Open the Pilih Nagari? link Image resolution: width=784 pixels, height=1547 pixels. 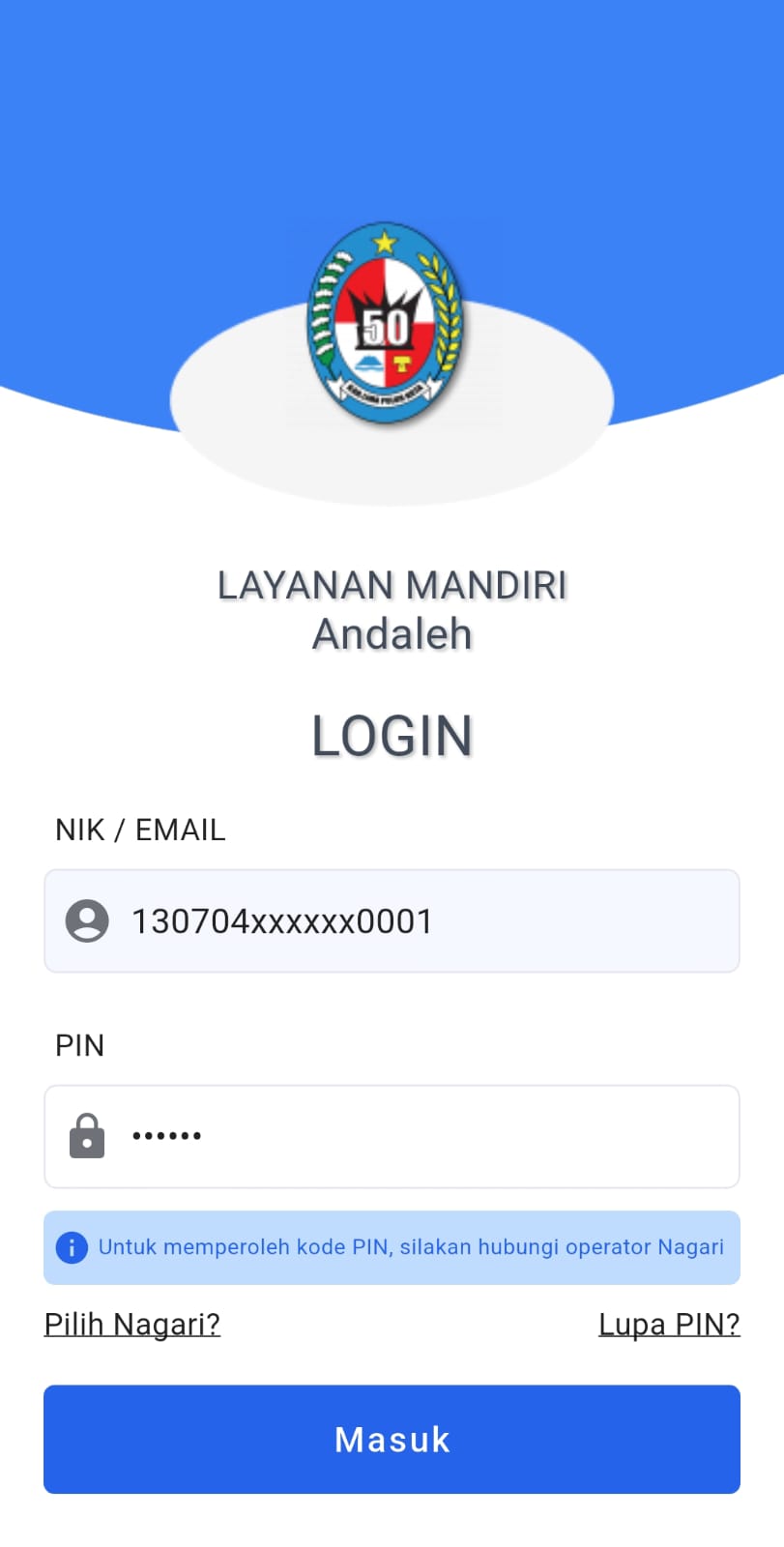(132, 1324)
